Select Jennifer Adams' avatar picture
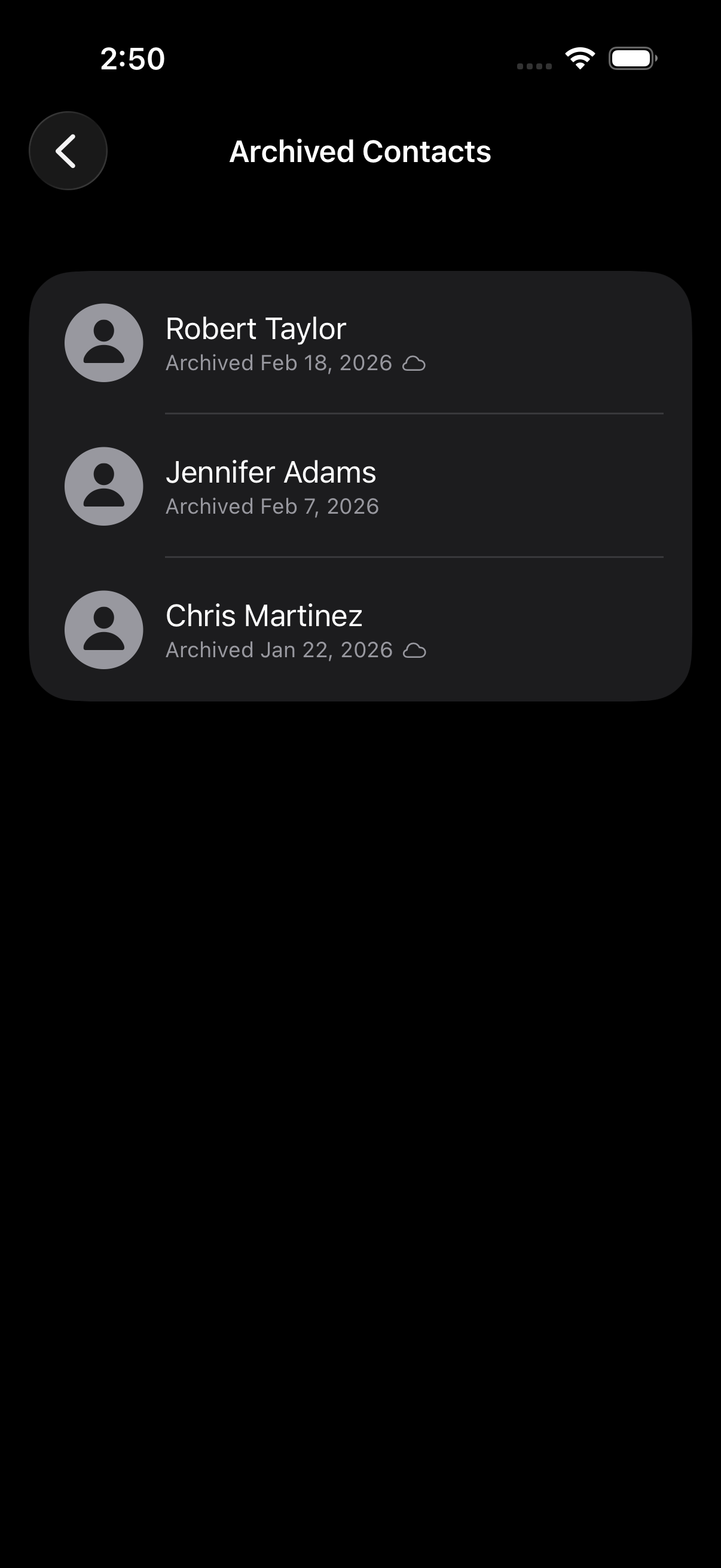The width and height of the screenshot is (721, 1568). pos(104,486)
